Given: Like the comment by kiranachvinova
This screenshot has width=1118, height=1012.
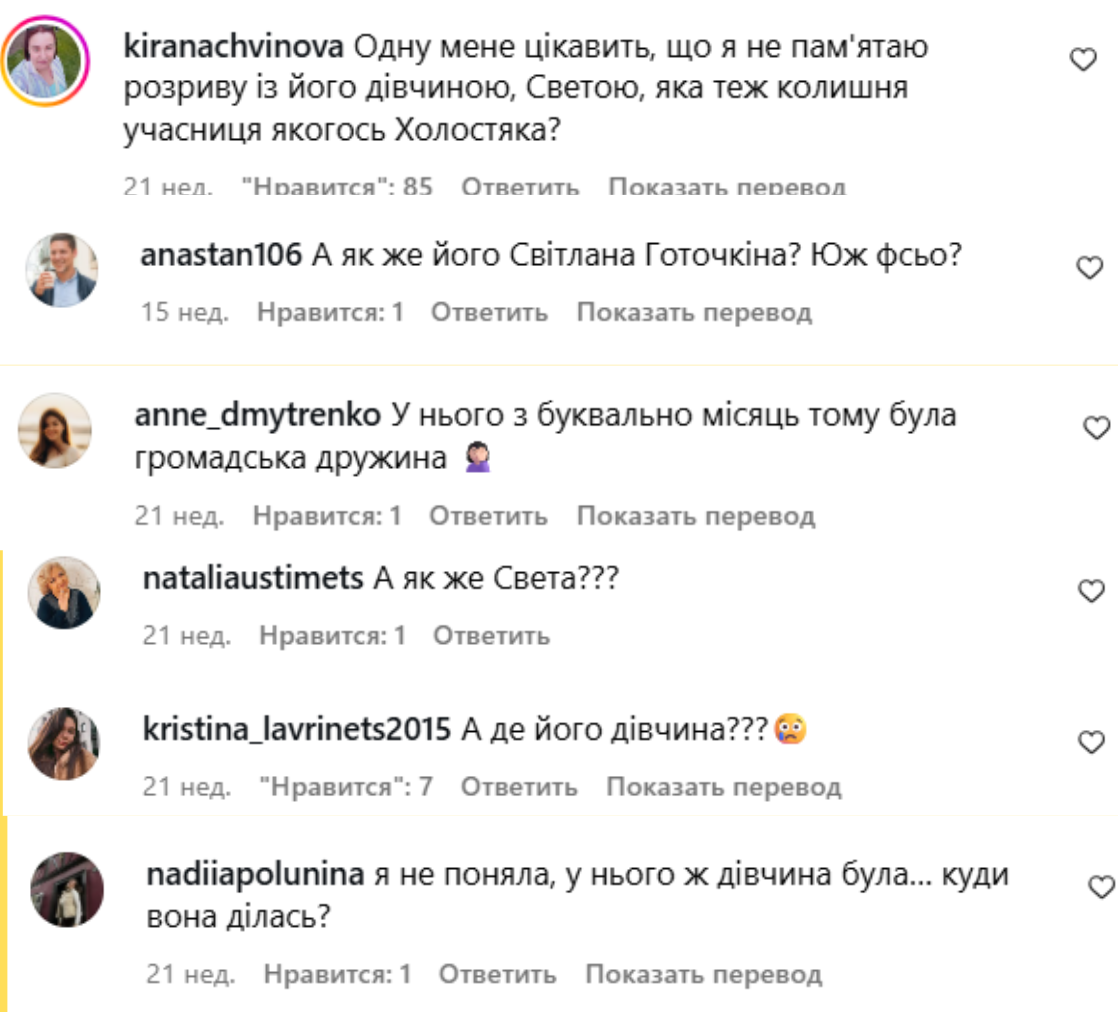Looking at the screenshot, I should tap(1084, 61).
